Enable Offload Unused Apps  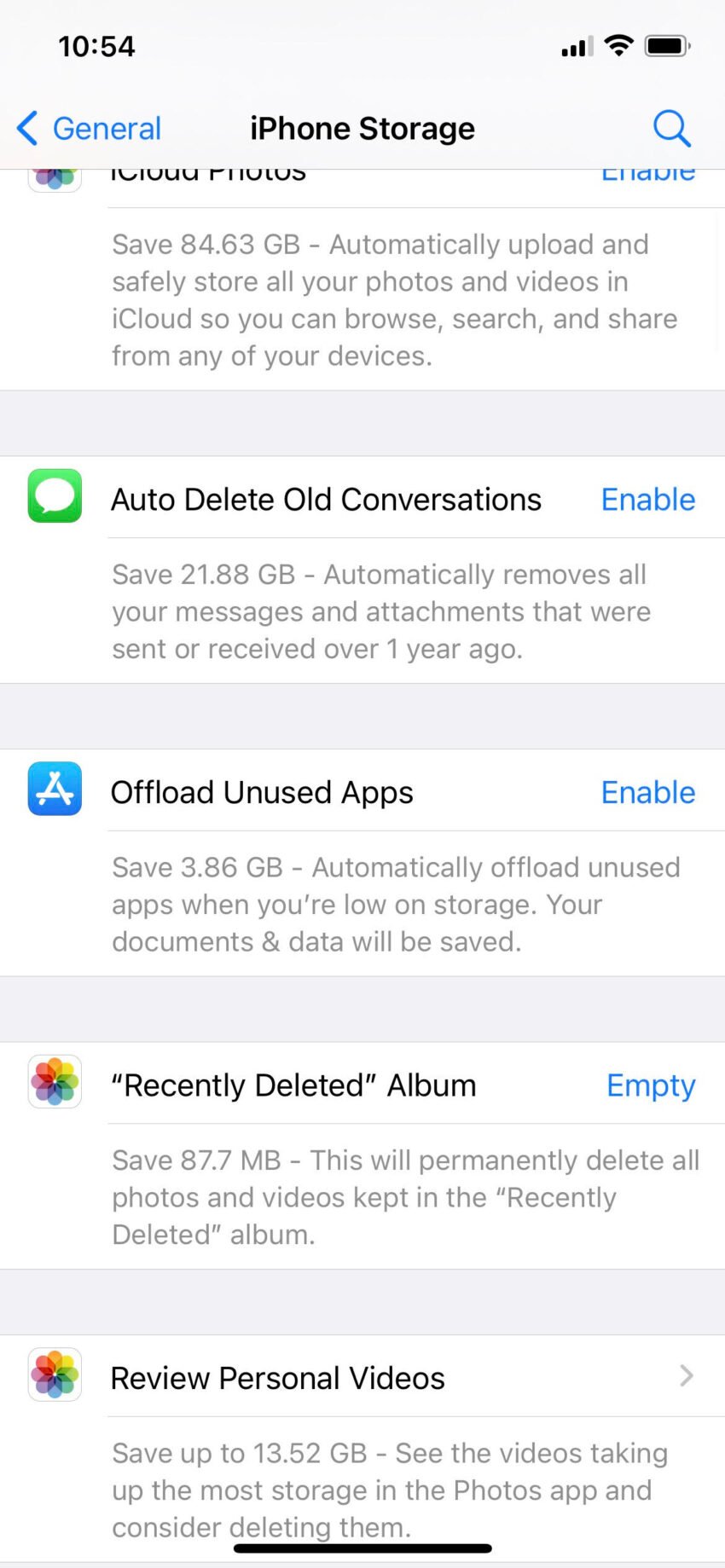coord(648,792)
